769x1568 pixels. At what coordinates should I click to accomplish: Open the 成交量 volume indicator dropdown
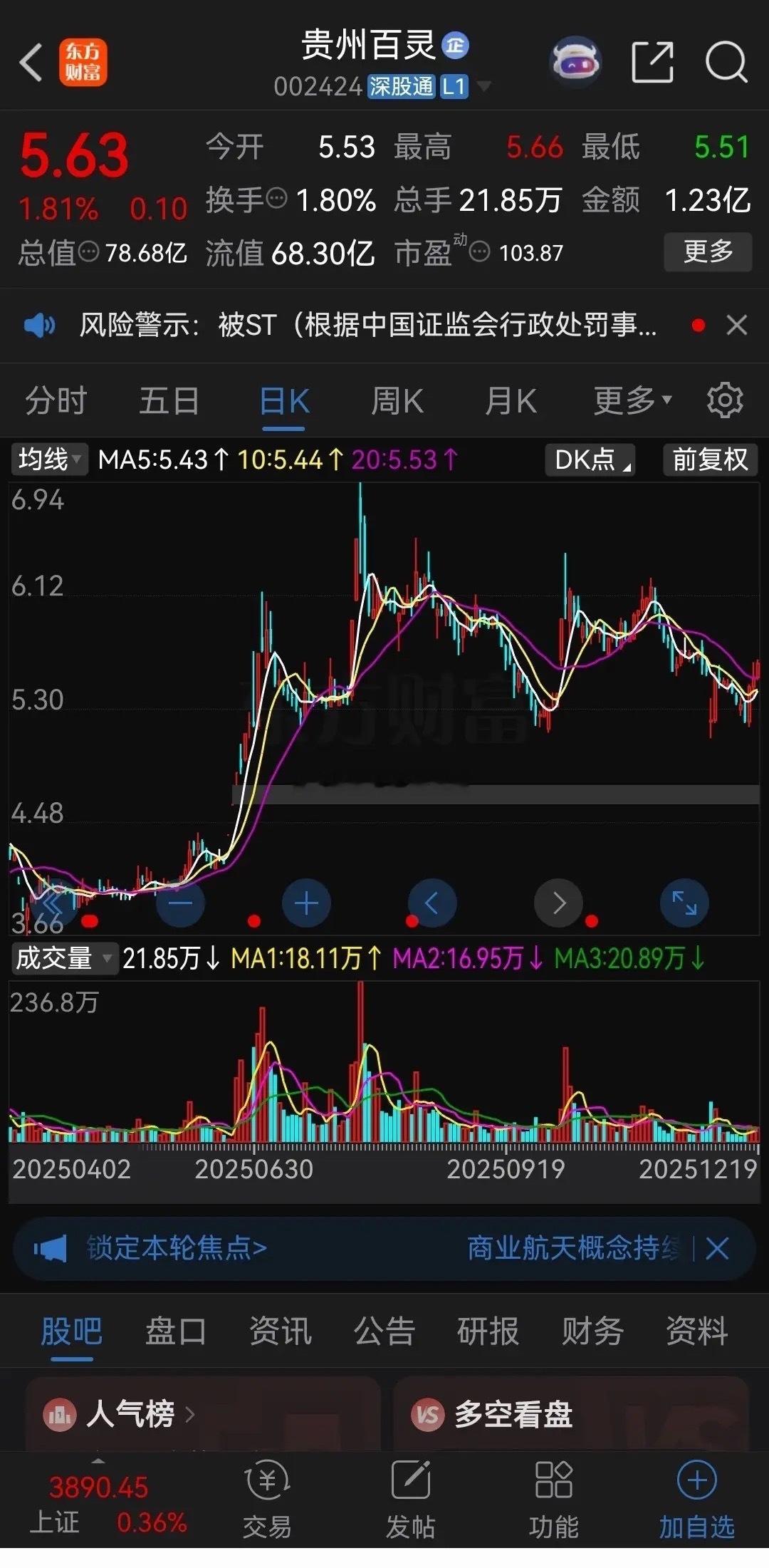tap(63, 958)
